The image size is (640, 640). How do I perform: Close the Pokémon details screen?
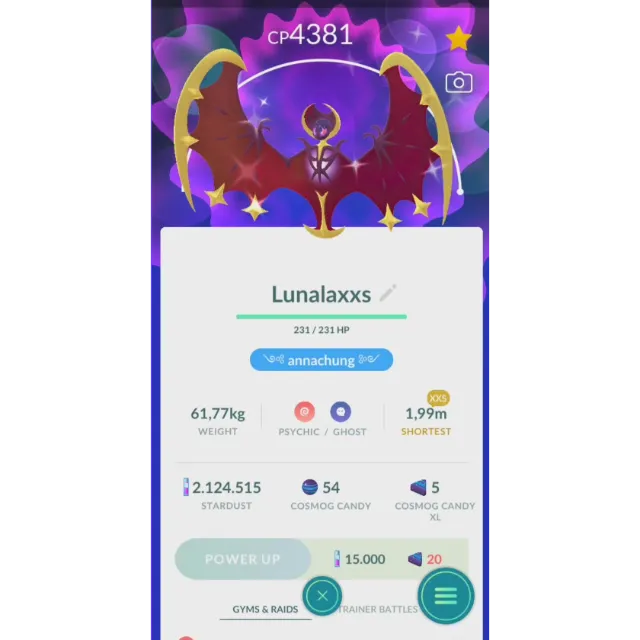322,596
